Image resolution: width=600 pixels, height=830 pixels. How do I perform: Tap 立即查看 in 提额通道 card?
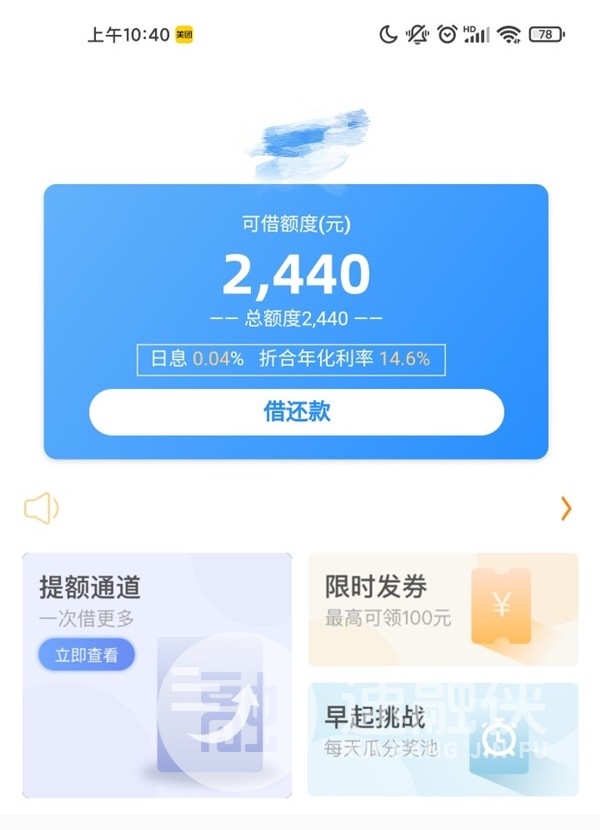86,655
